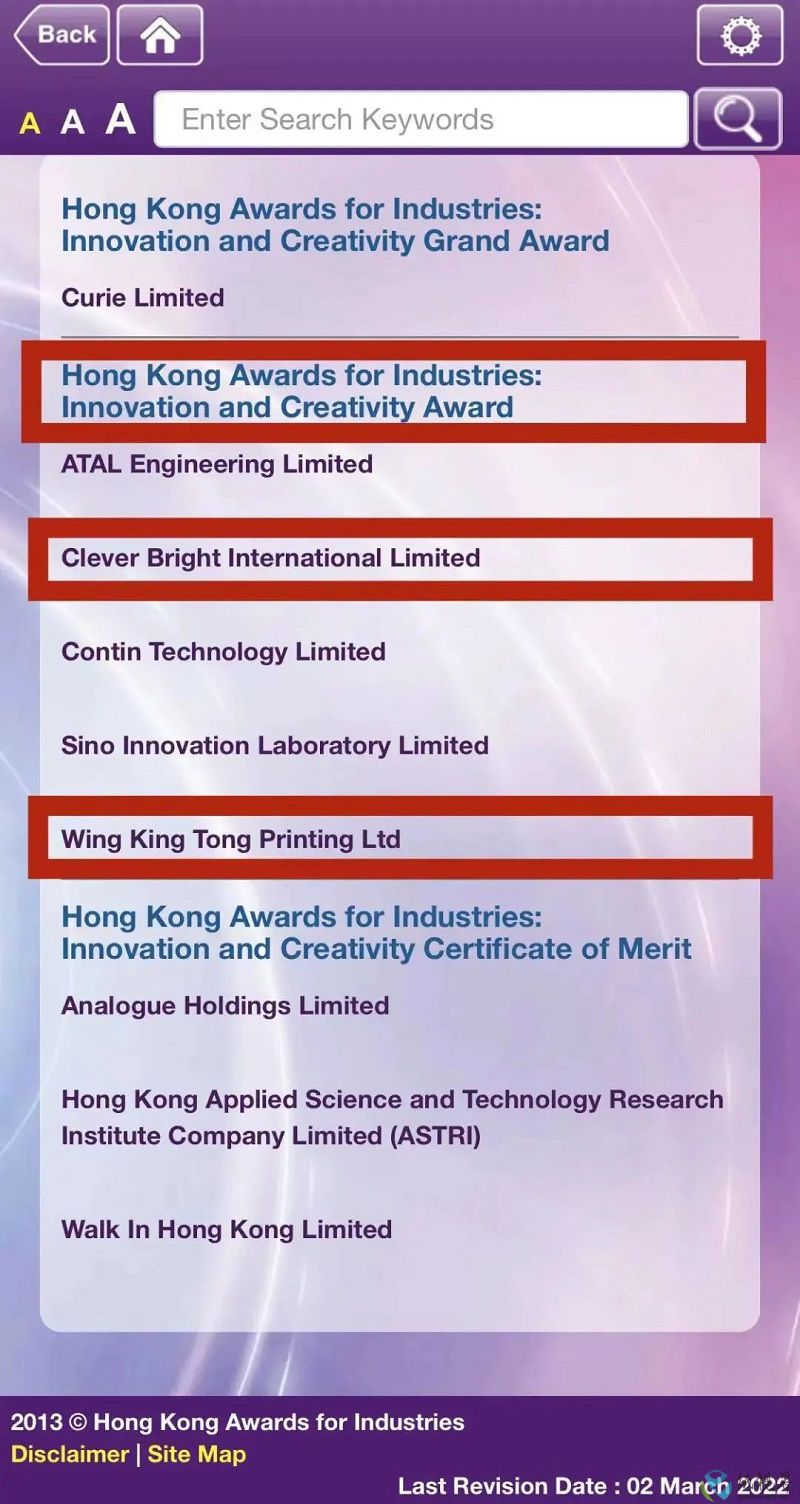Select the smallest font size A

30,123
